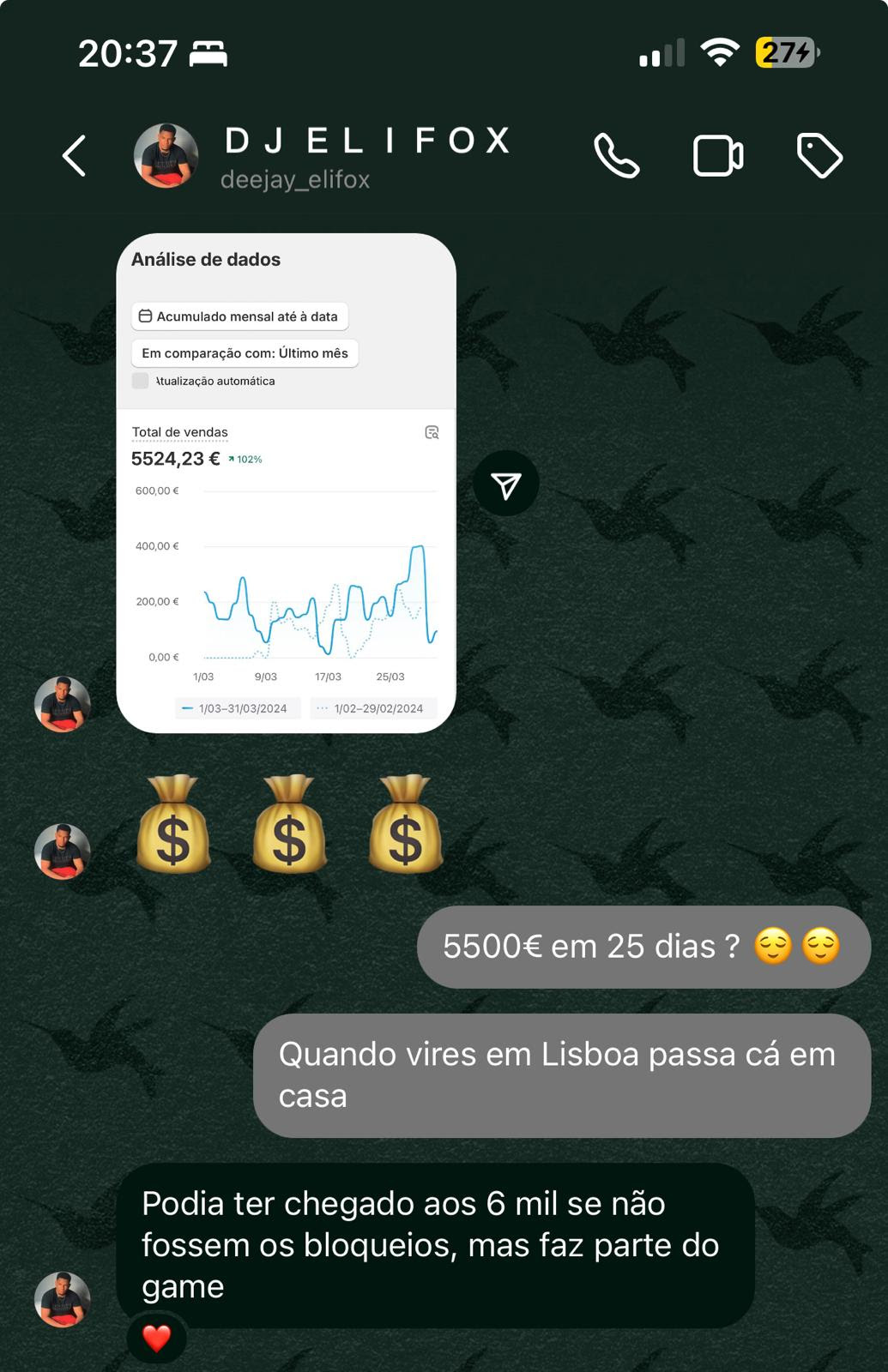Image resolution: width=888 pixels, height=1372 pixels.
Task: Open the heart reaction on the last message
Action: point(156,1338)
